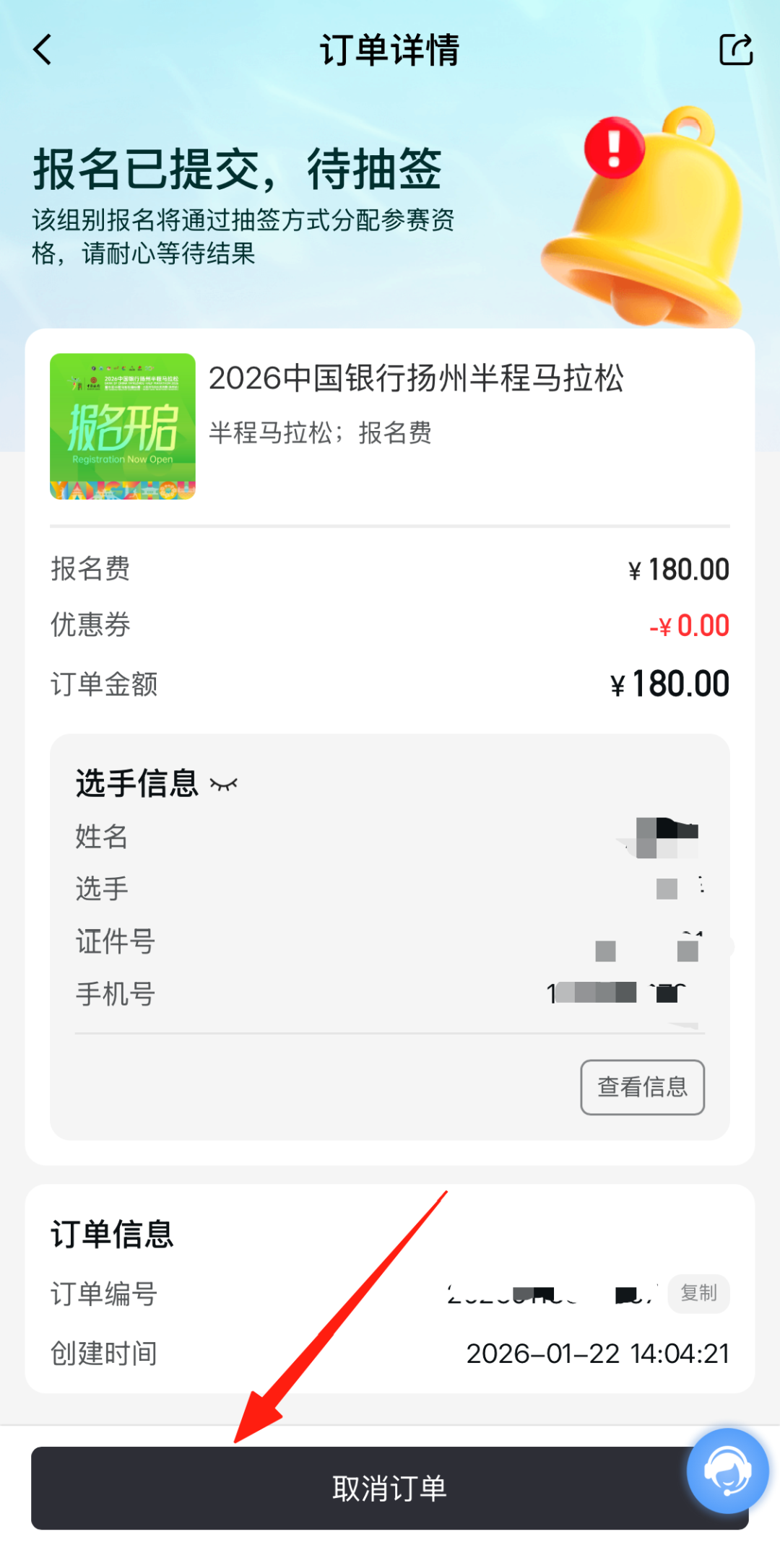
Task: Copy the order number with 复制
Action: point(698,1293)
